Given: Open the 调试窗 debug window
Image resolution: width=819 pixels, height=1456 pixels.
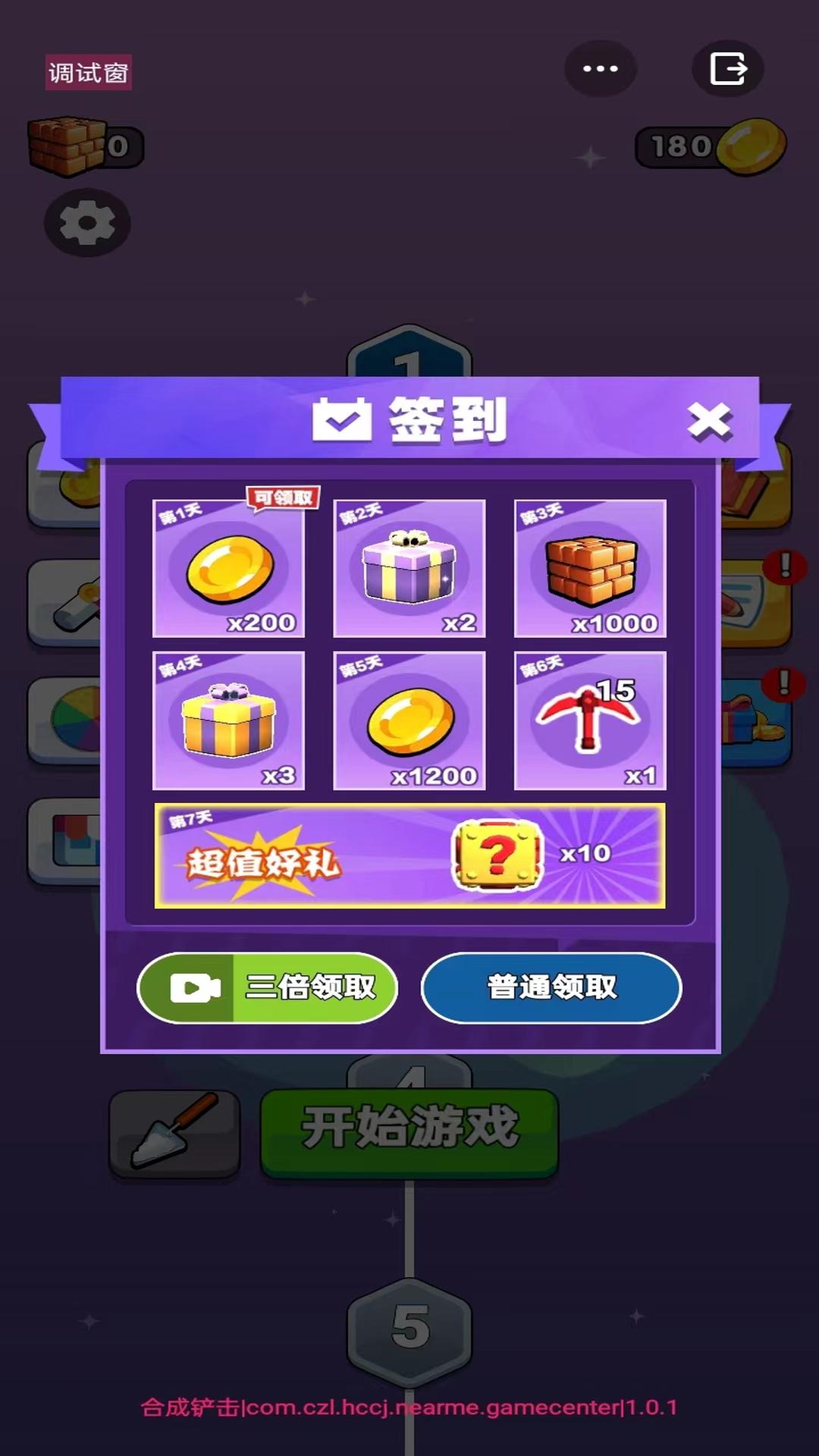Looking at the screenshot, I should (88, 73).
